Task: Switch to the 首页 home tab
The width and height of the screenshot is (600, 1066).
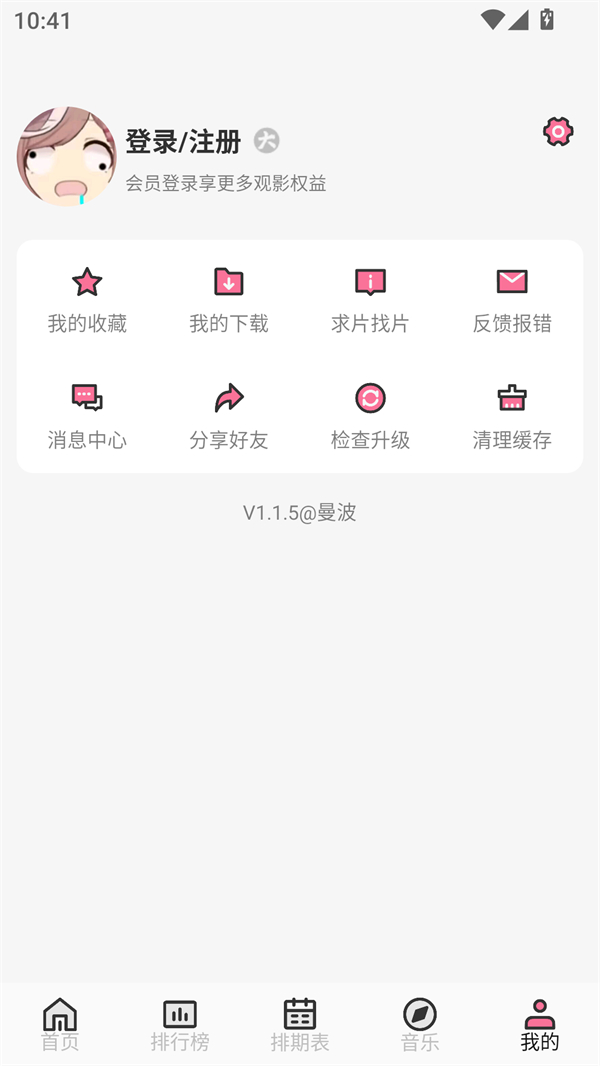Action: 60,1024
